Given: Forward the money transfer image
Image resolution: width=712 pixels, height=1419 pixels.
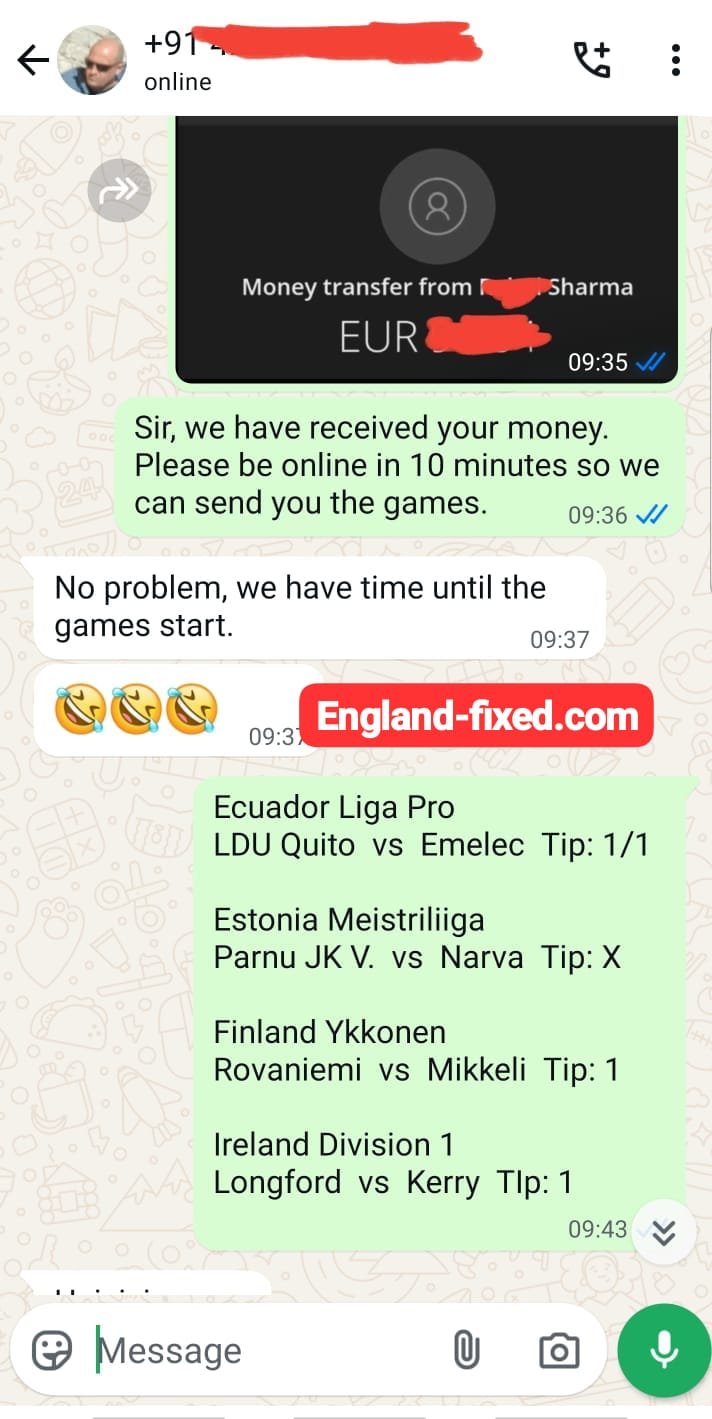Looking at the screenshot, I should tap(119, 190).
